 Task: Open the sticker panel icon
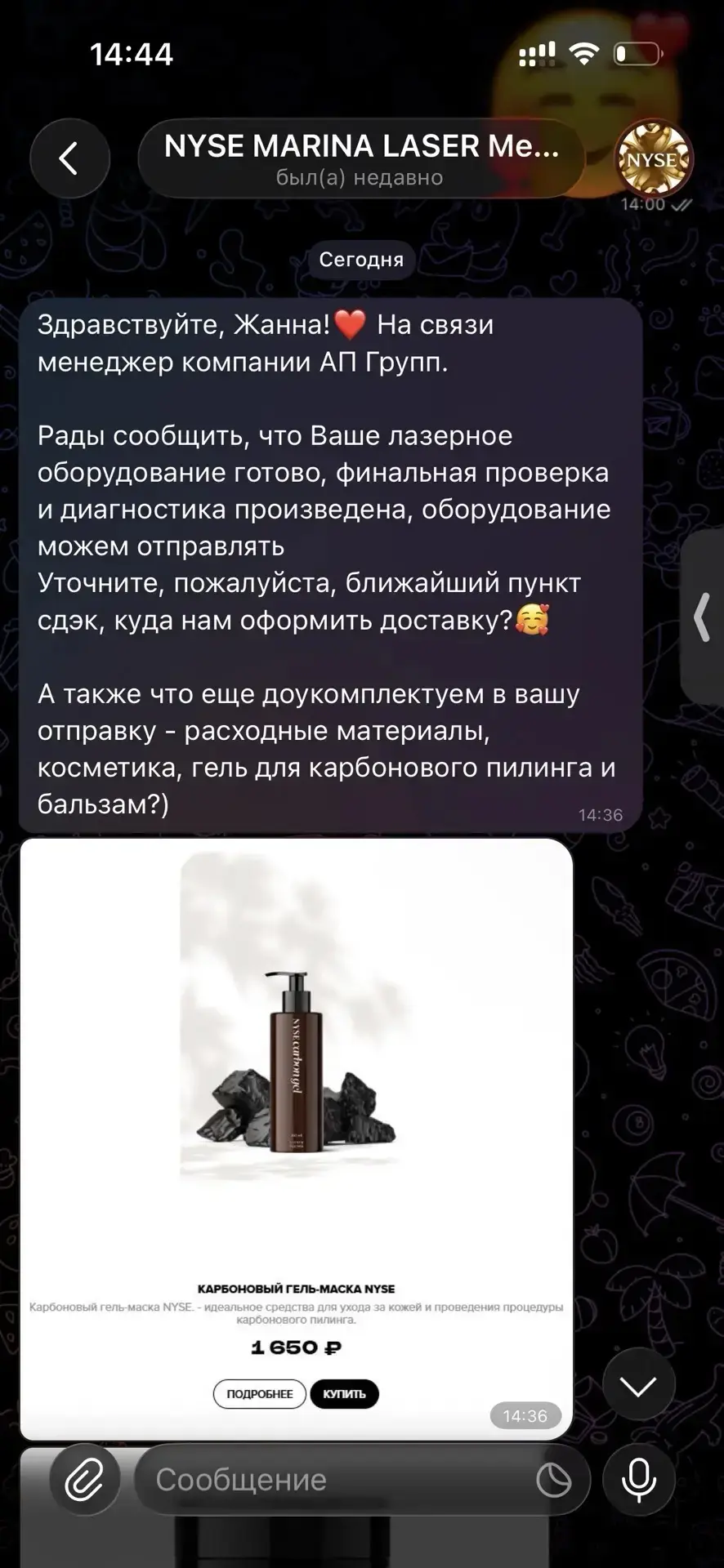(x=553, y=1480)
